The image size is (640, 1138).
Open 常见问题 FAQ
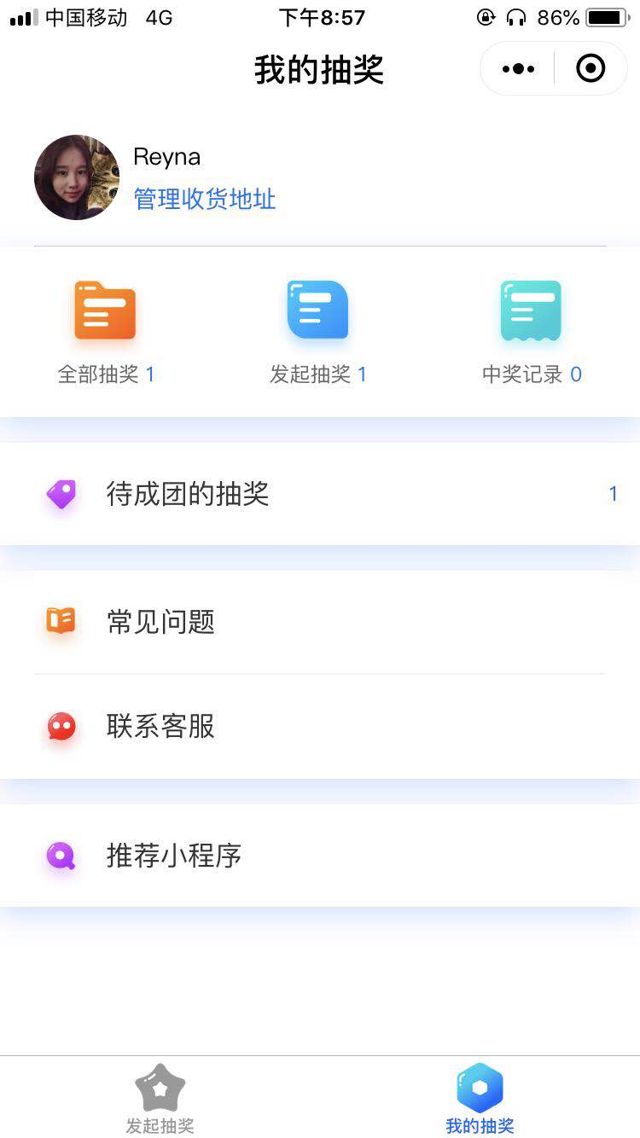click(320, 622)
